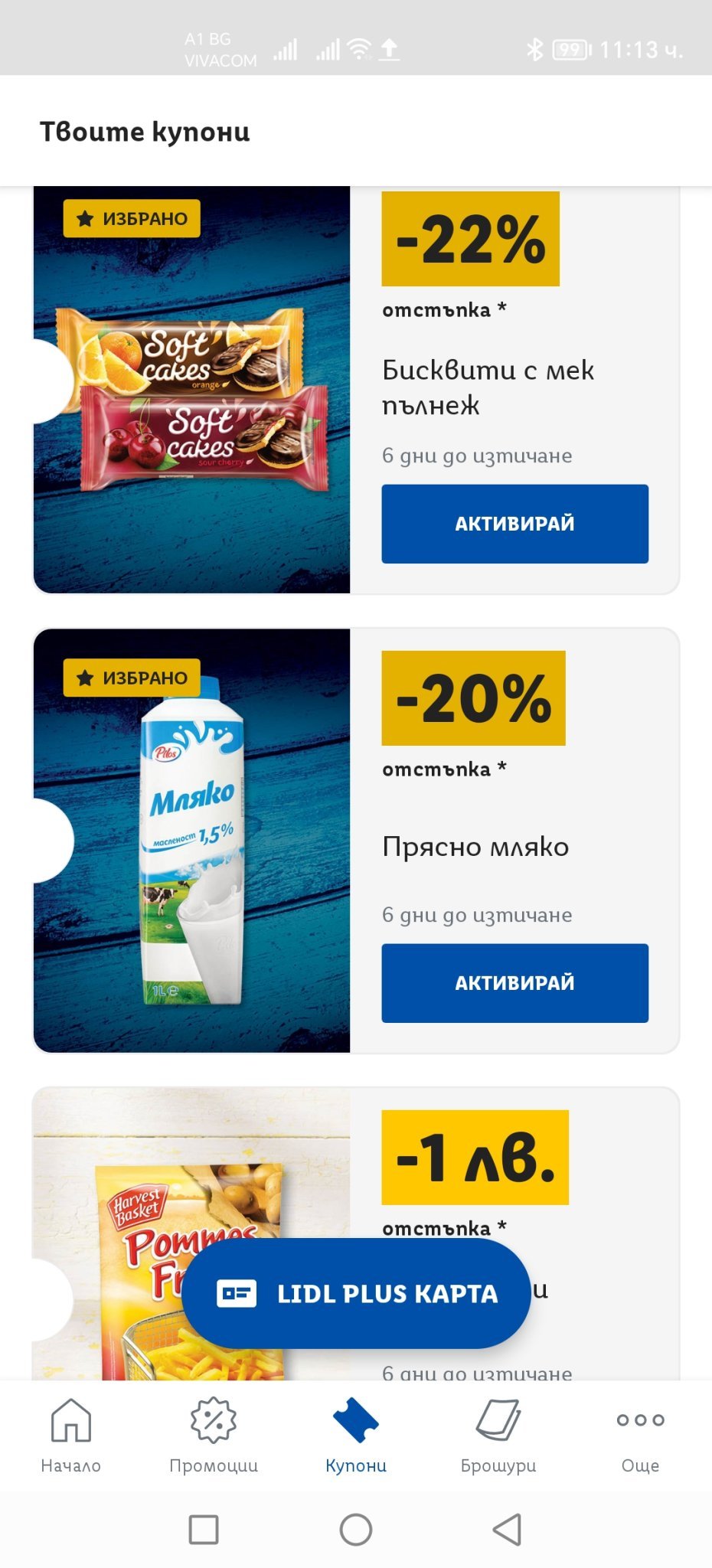This screenshot has width=712, height=1568.
Task: Go to the Начало tab
Action: click(x=70, y=1436)
